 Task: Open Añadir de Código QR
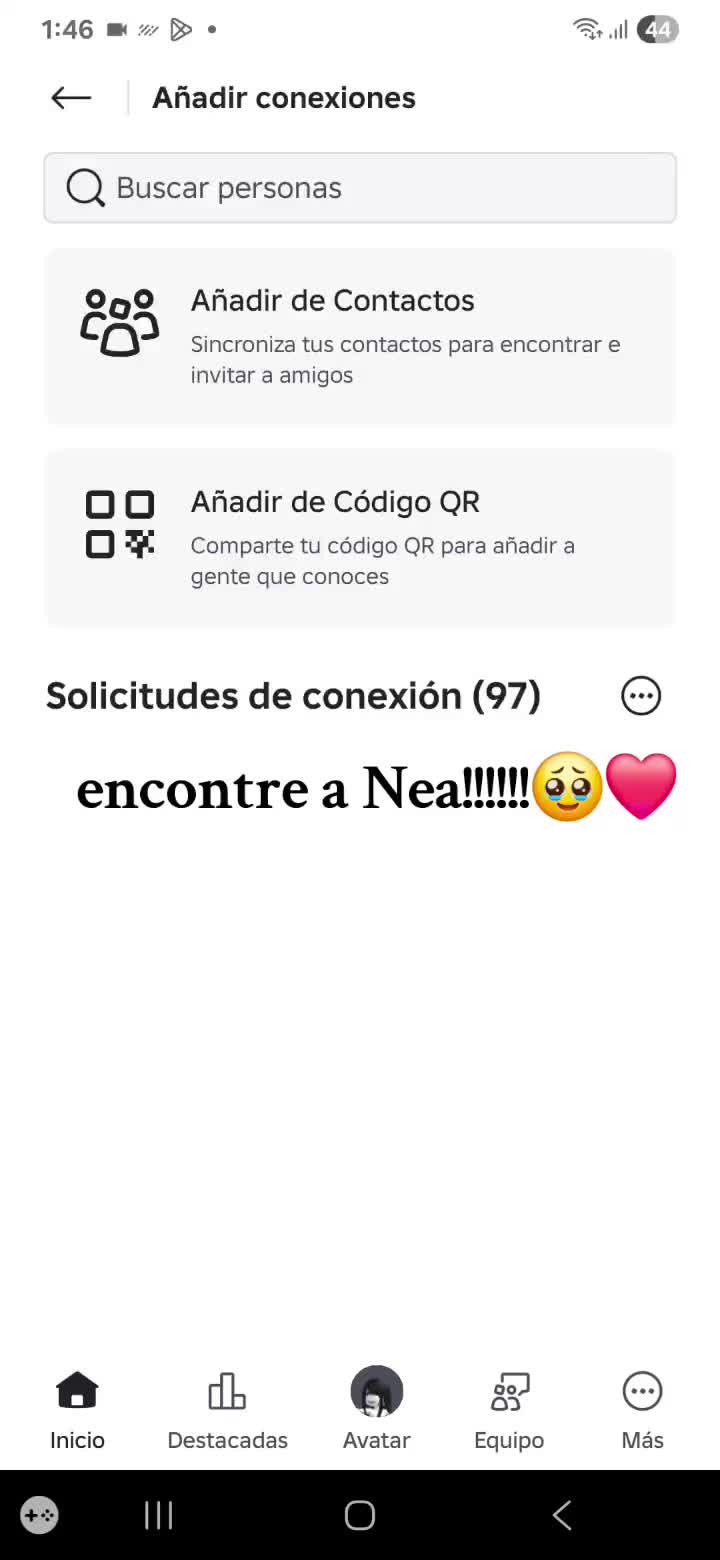(360, 538)
